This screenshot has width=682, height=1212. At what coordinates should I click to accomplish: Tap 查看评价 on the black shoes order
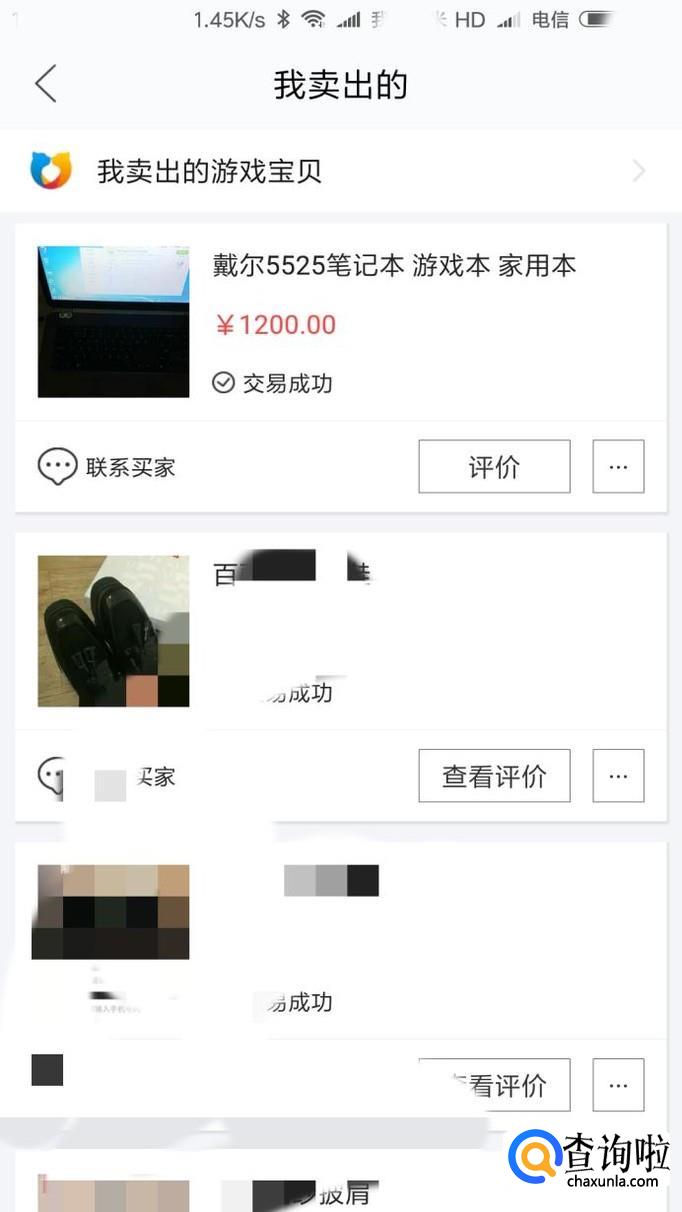pyautogui.click(x=494, y=776)
